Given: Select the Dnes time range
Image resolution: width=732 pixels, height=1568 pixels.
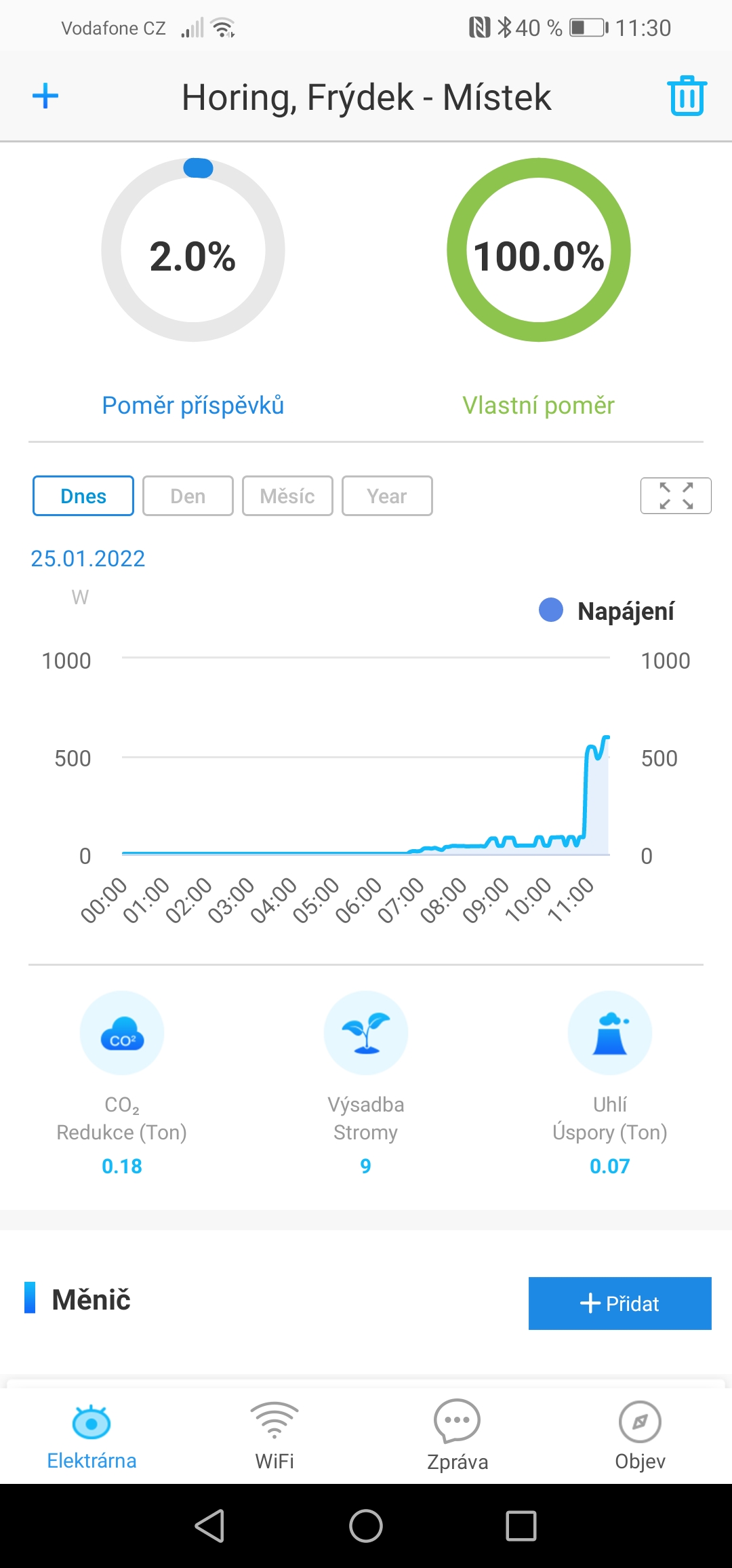Looking at the screenshot, I should [x=83, y=496].
